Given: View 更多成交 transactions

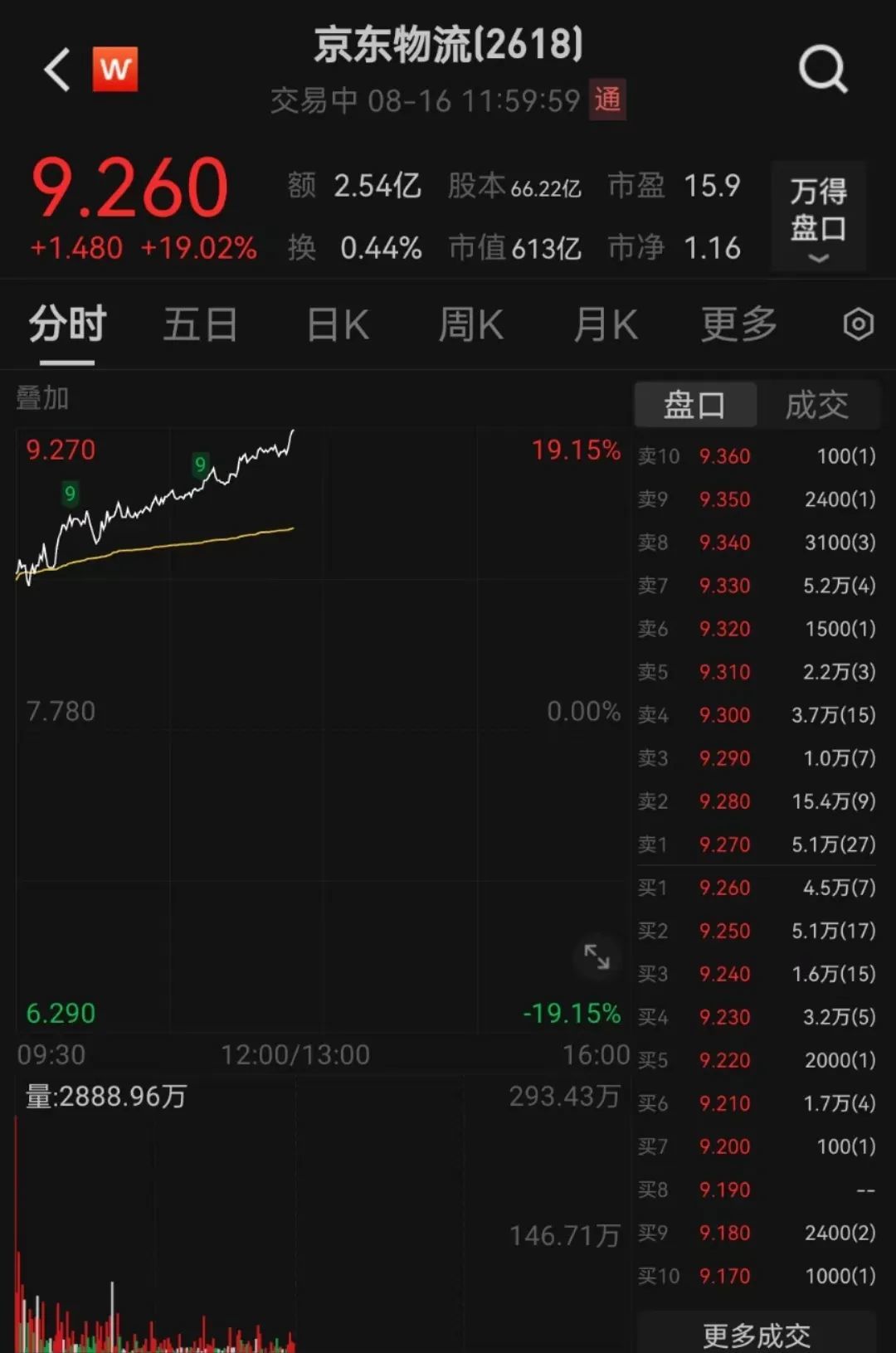Looking at the screenshot, I should [x=756, y=1335].
